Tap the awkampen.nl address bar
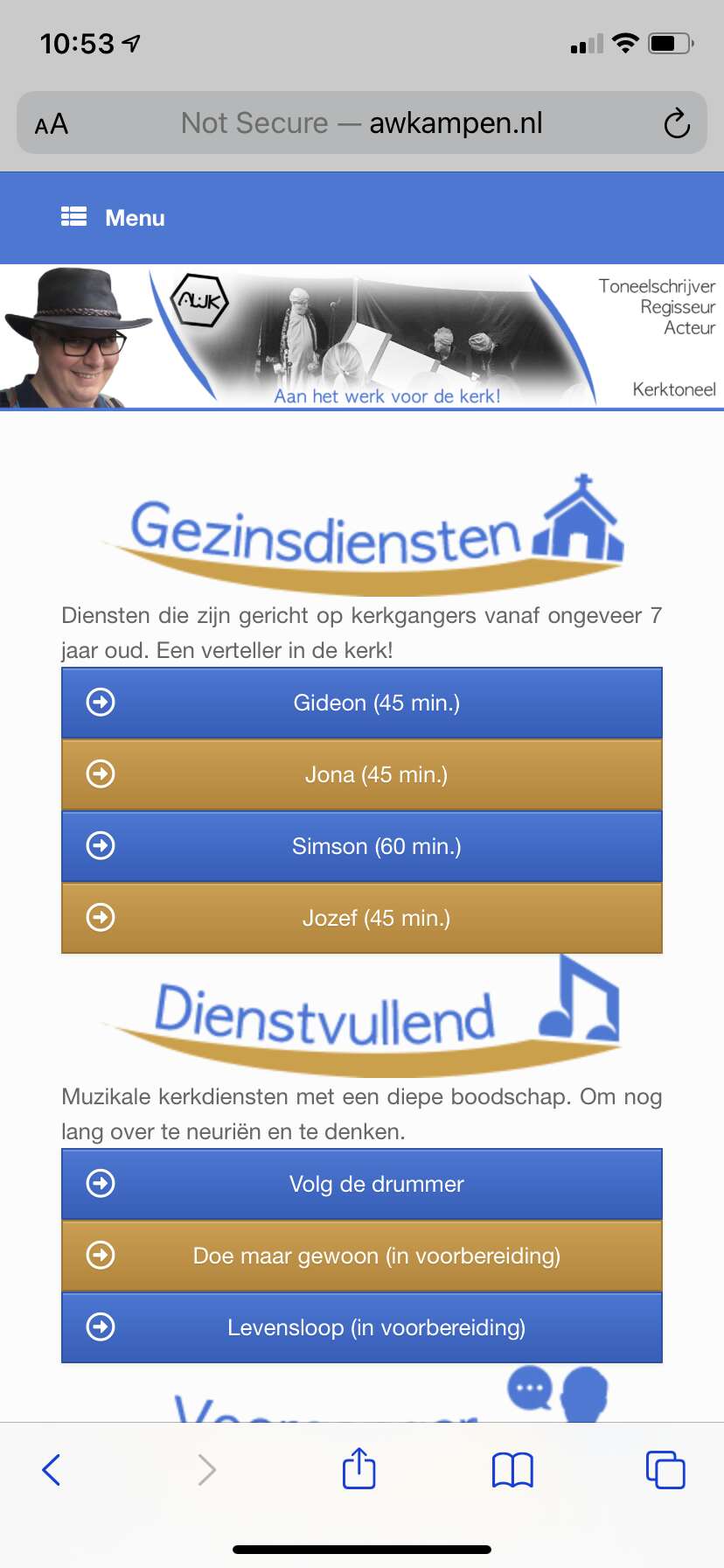The width and height of the screenshot is (724, 1568). coord(362,123)
